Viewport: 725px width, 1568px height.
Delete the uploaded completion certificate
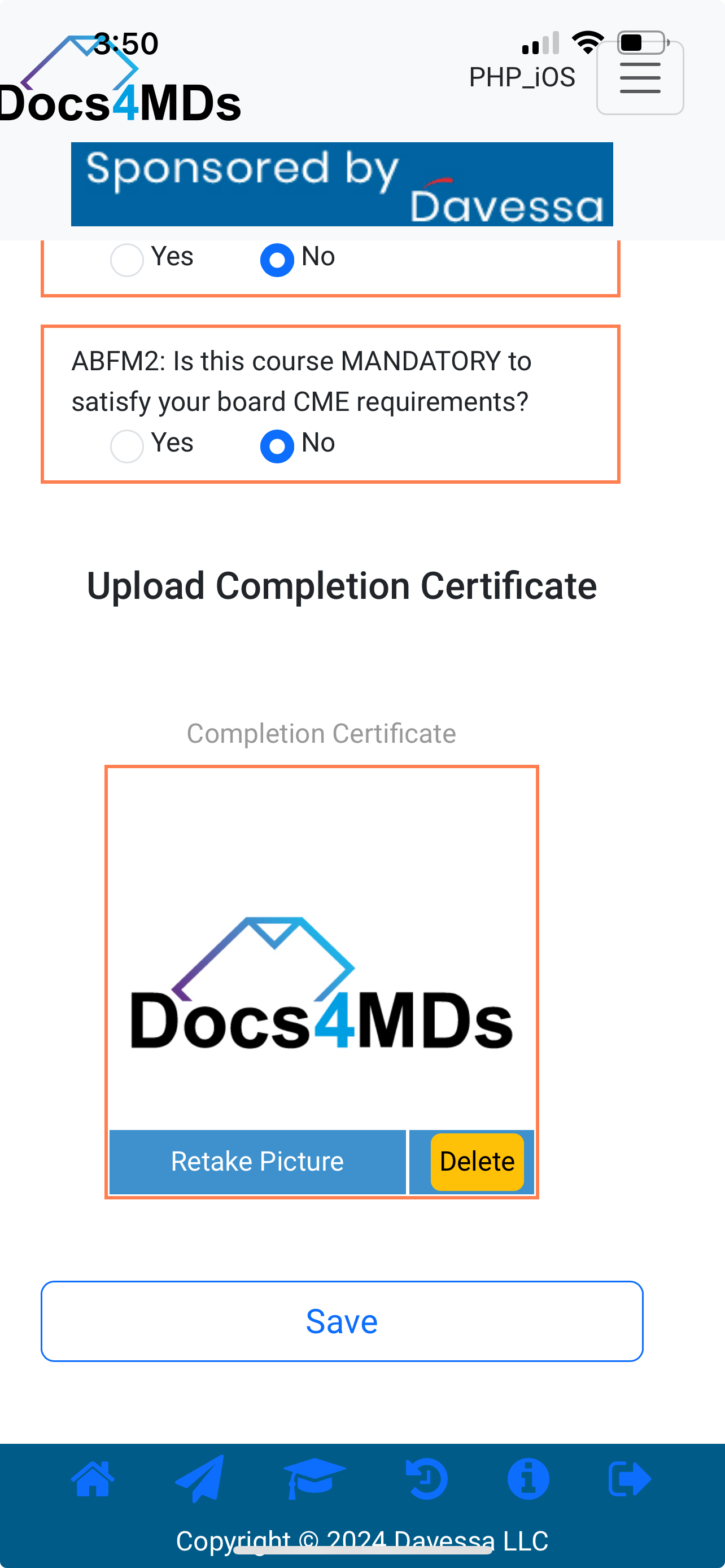(477, 1162)
